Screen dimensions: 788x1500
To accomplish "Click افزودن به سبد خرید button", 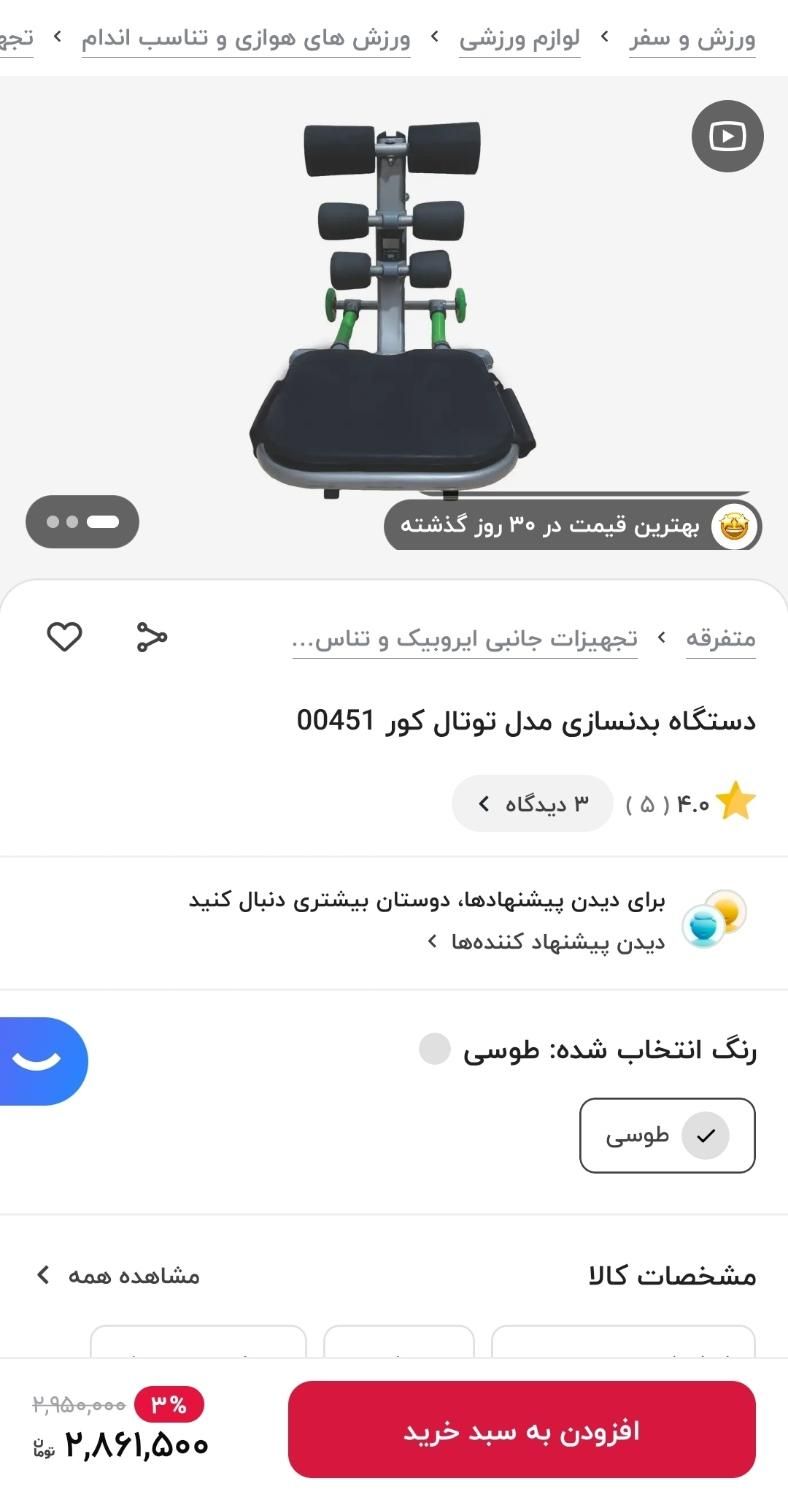I will coord(522,1430).
